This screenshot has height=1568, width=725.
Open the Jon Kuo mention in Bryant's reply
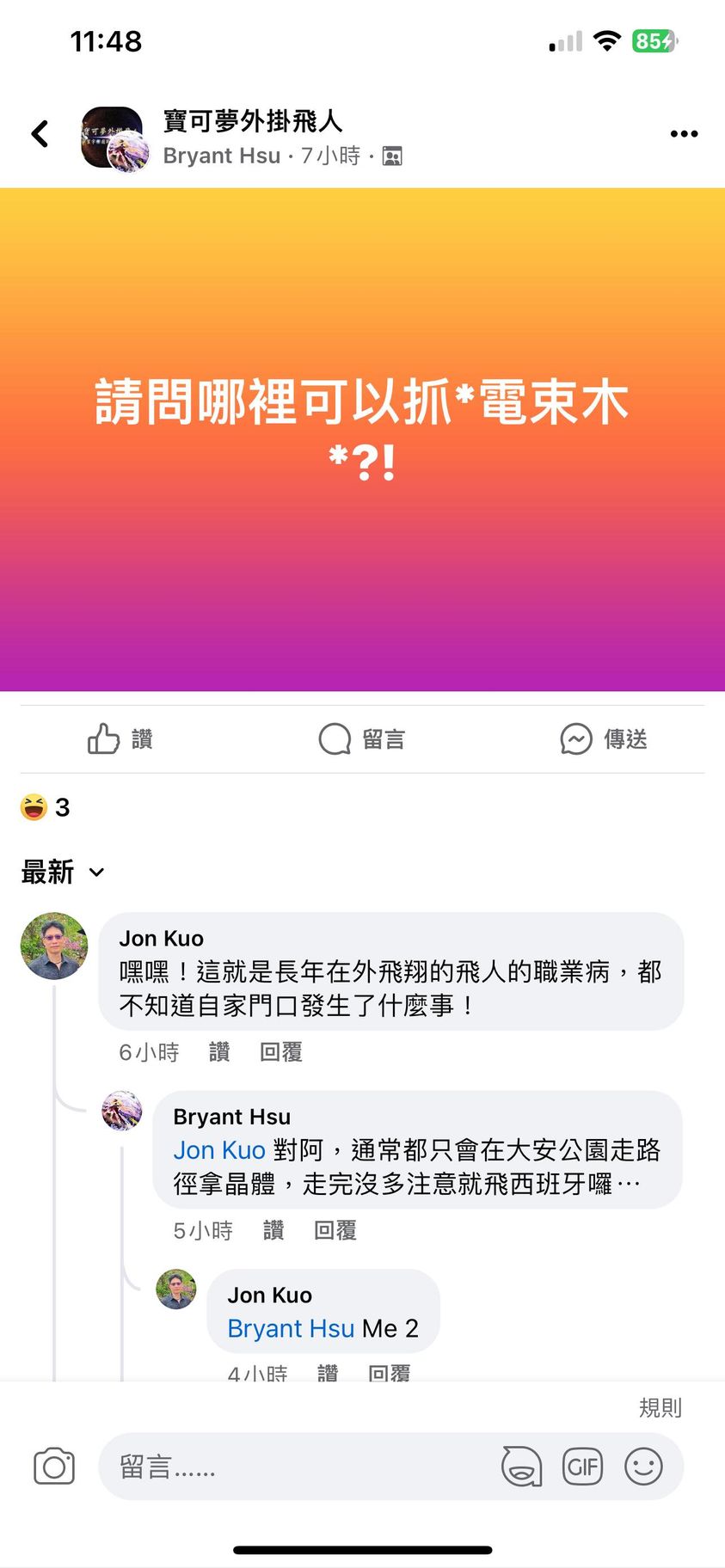point(218,1150)
